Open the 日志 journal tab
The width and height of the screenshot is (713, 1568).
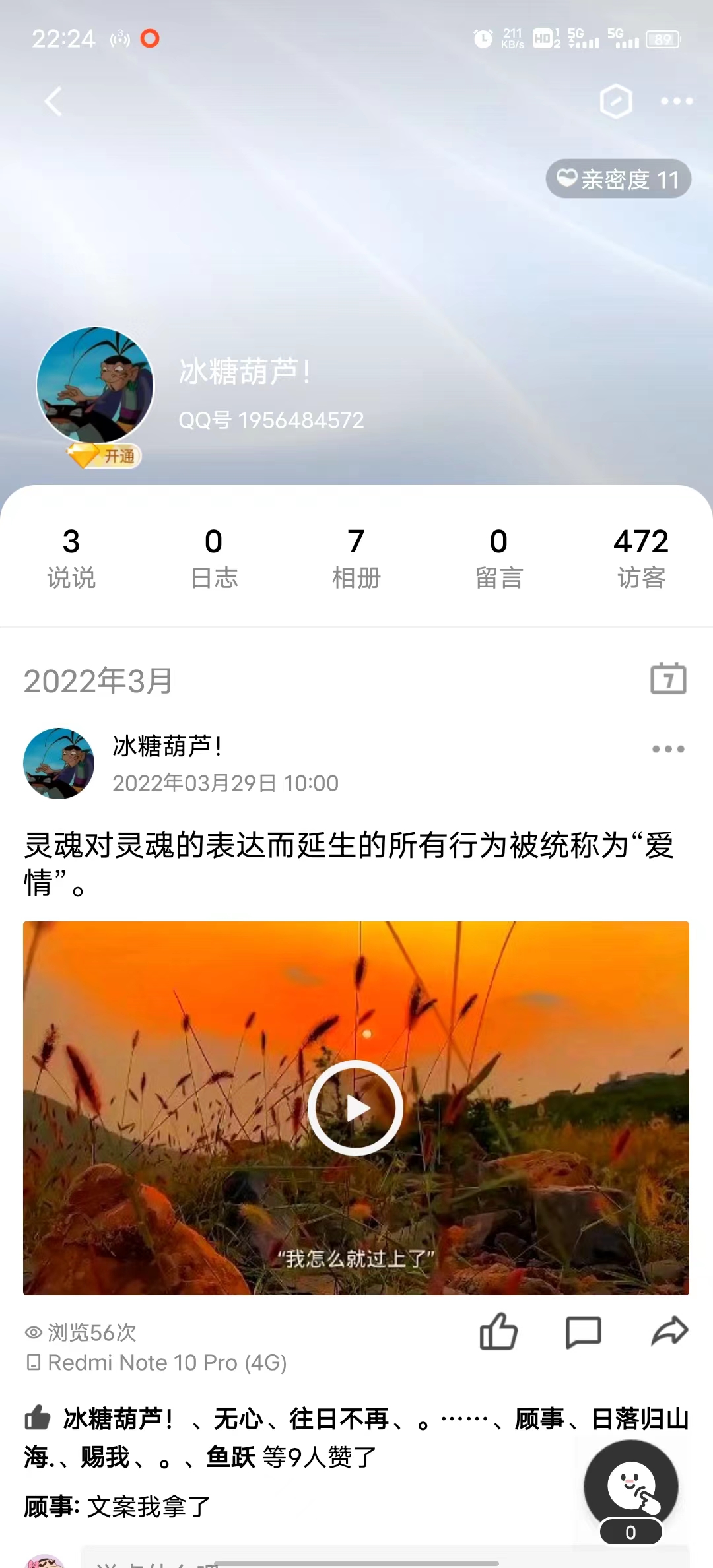[x=214, y=558]
